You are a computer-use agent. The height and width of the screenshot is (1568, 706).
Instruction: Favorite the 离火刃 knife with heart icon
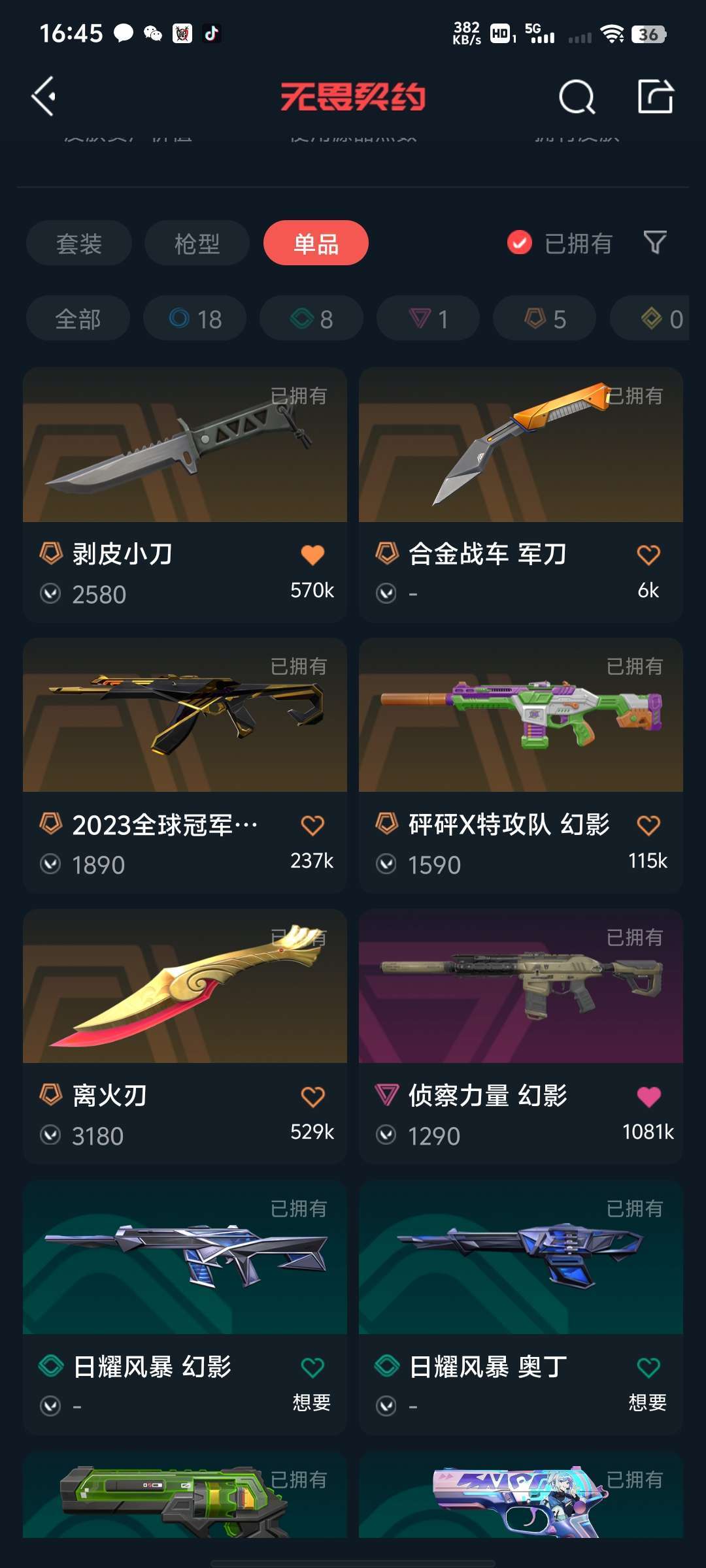312,1096
